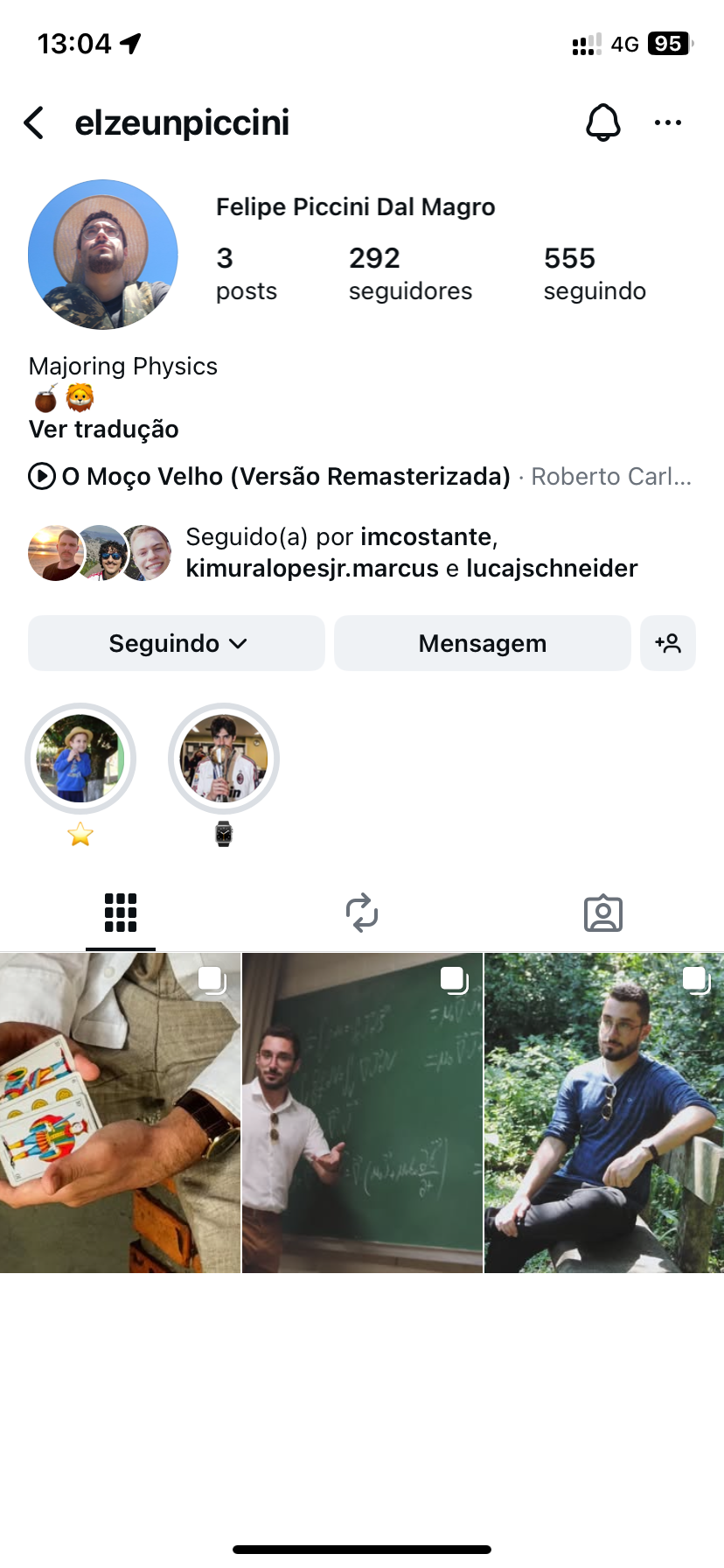The image size is (724, 1568).
Task: Expand the Seguindo dropdown button
Action: tap(177, 644)
